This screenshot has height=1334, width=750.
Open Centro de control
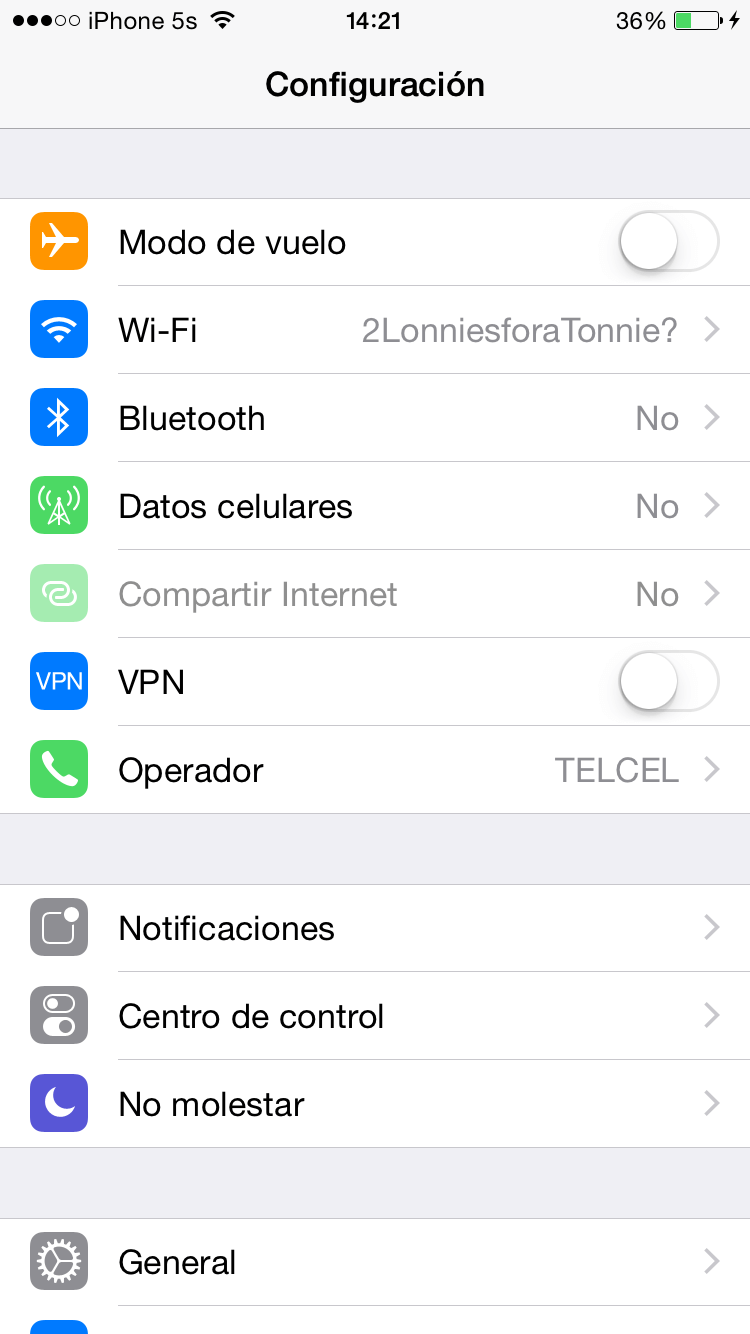click(375, 1016)
